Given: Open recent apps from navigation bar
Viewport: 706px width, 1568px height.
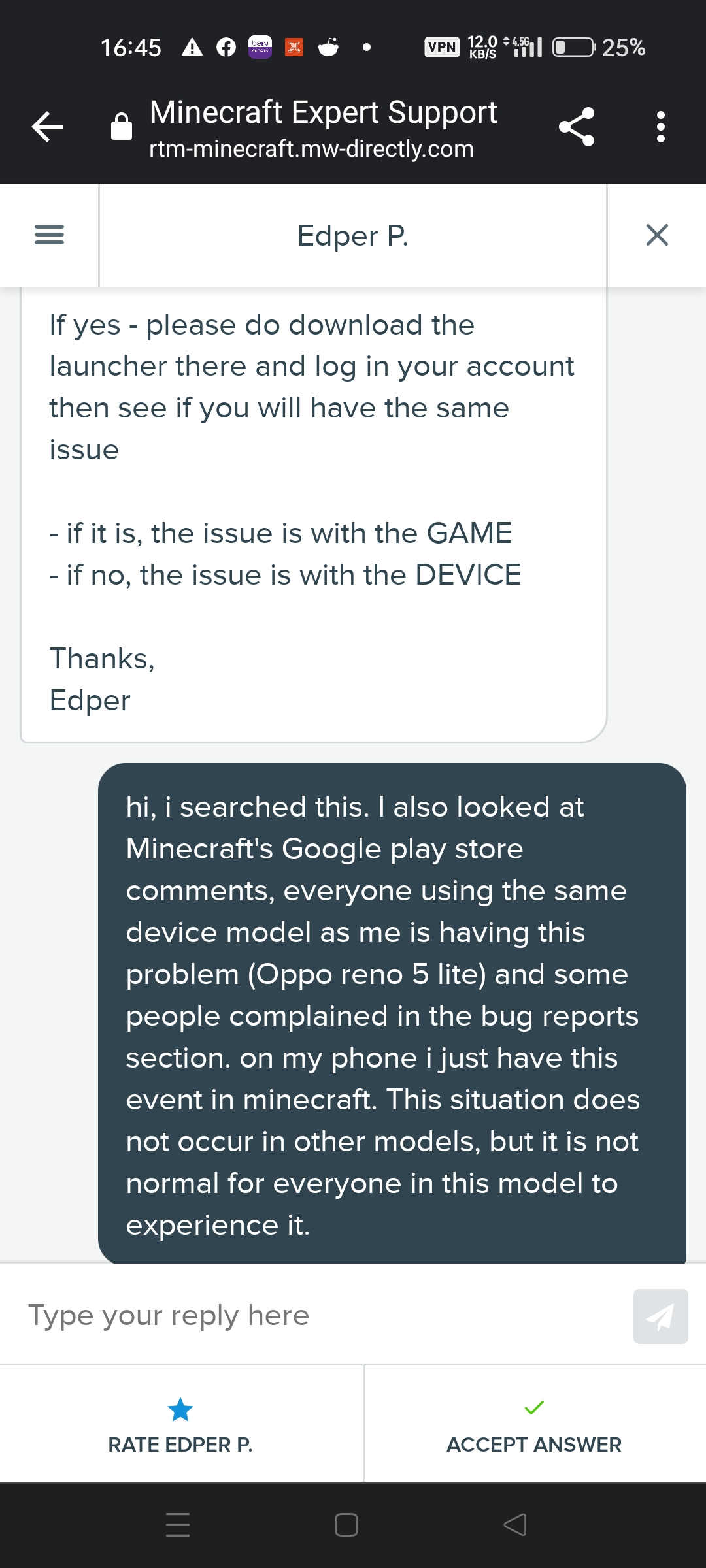Looking at the screenshot, I should click(178, 1525).
